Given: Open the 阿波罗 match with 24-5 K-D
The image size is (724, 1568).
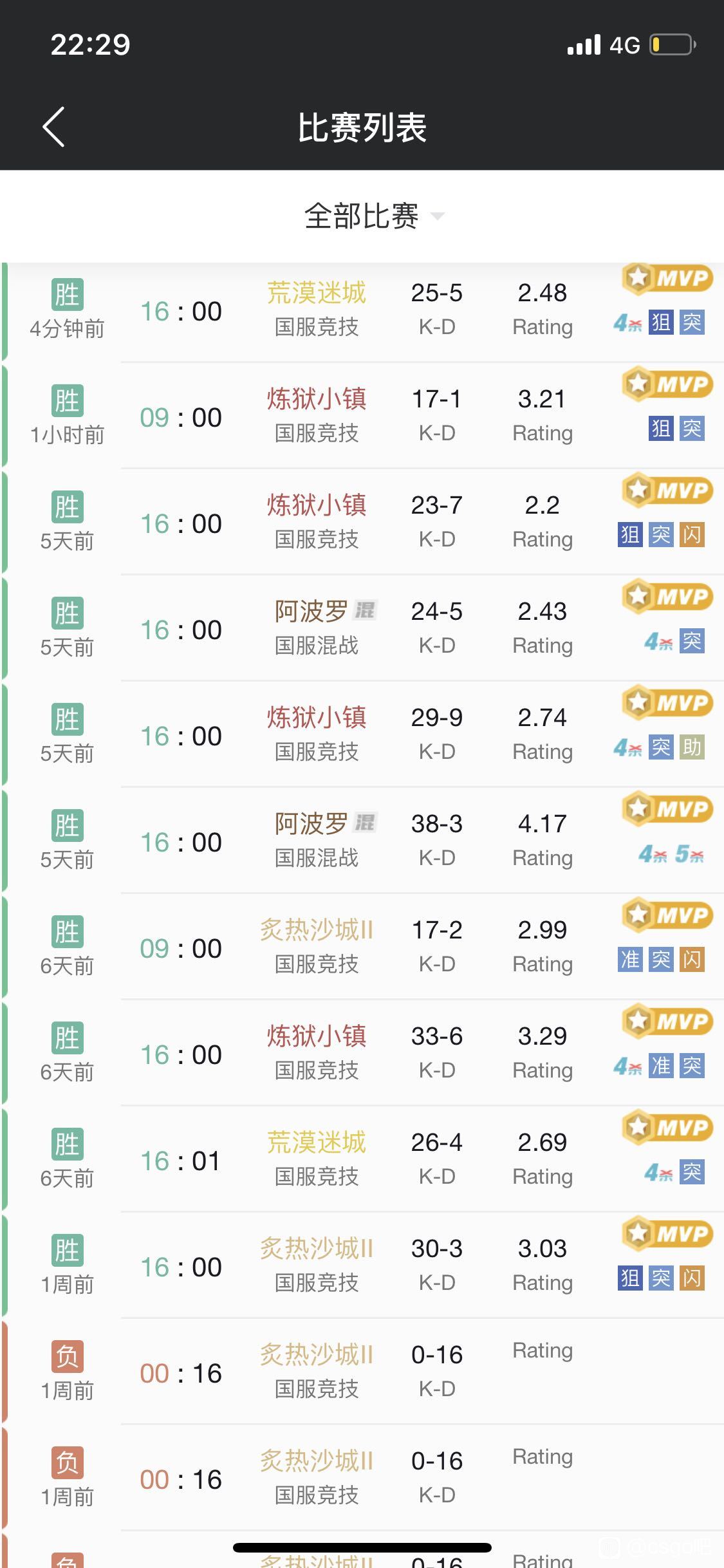Looking at the screenshot, I should point(362,628).
